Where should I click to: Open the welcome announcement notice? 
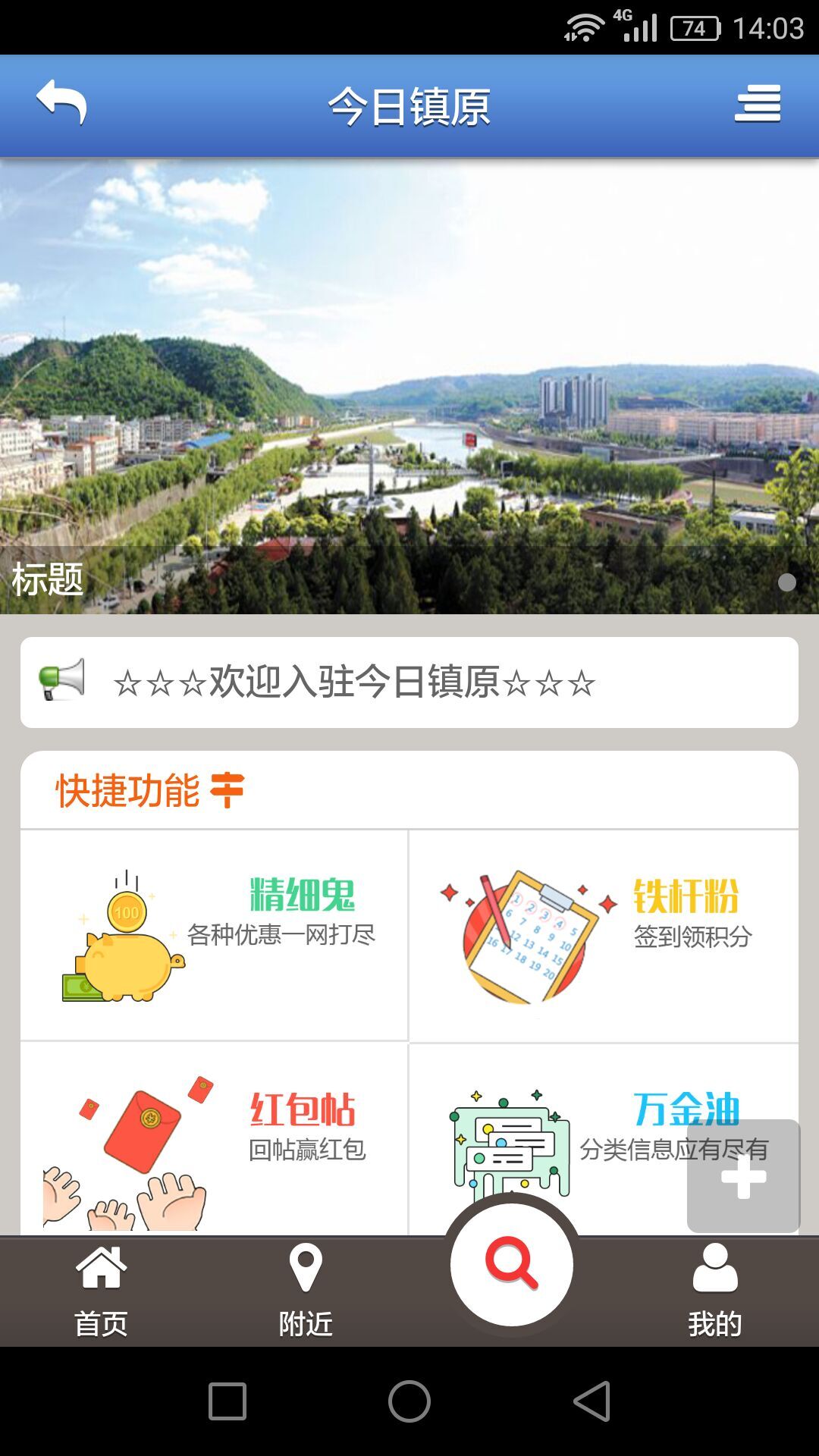coord(409,682)
